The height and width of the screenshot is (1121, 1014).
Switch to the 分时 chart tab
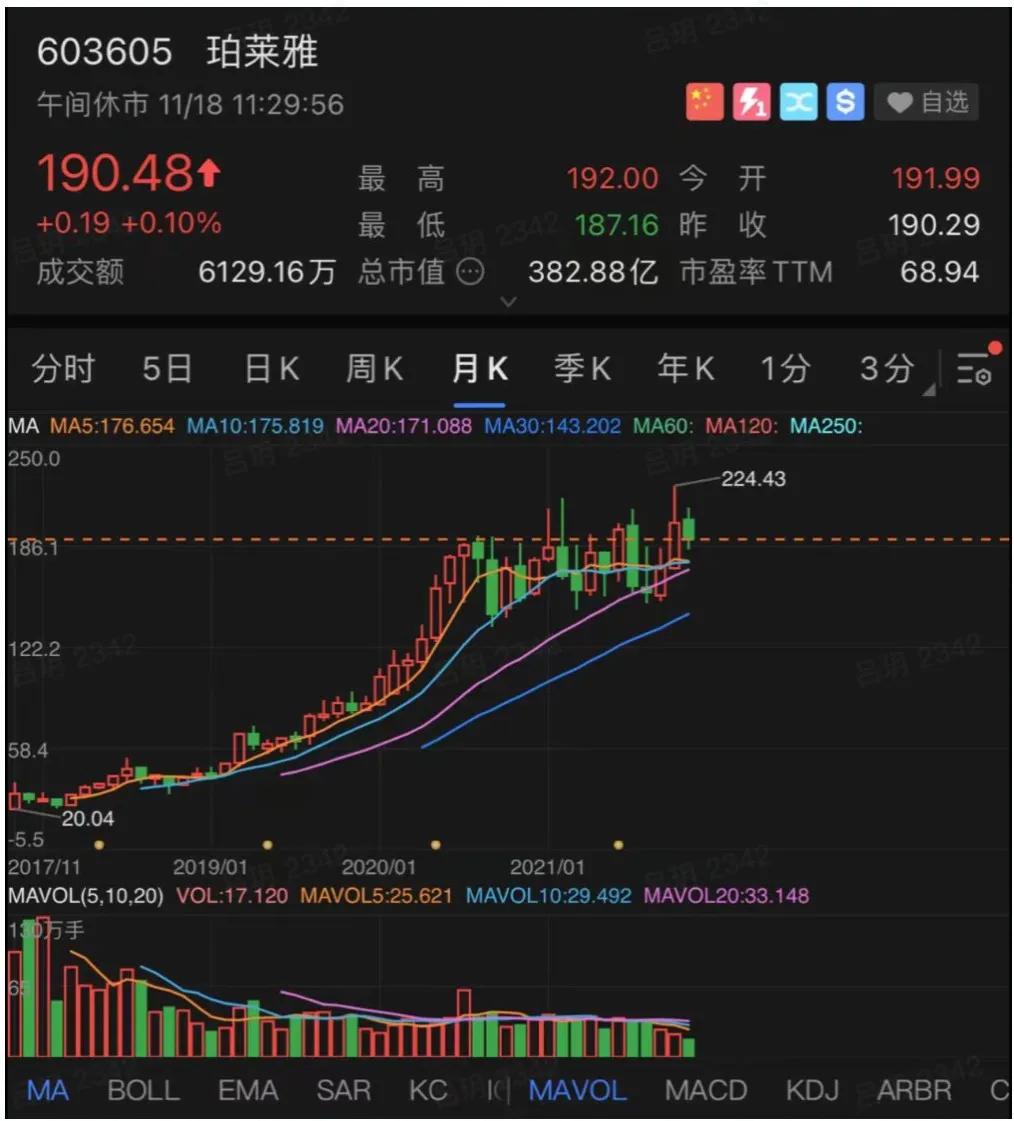[x=62, y=369]
